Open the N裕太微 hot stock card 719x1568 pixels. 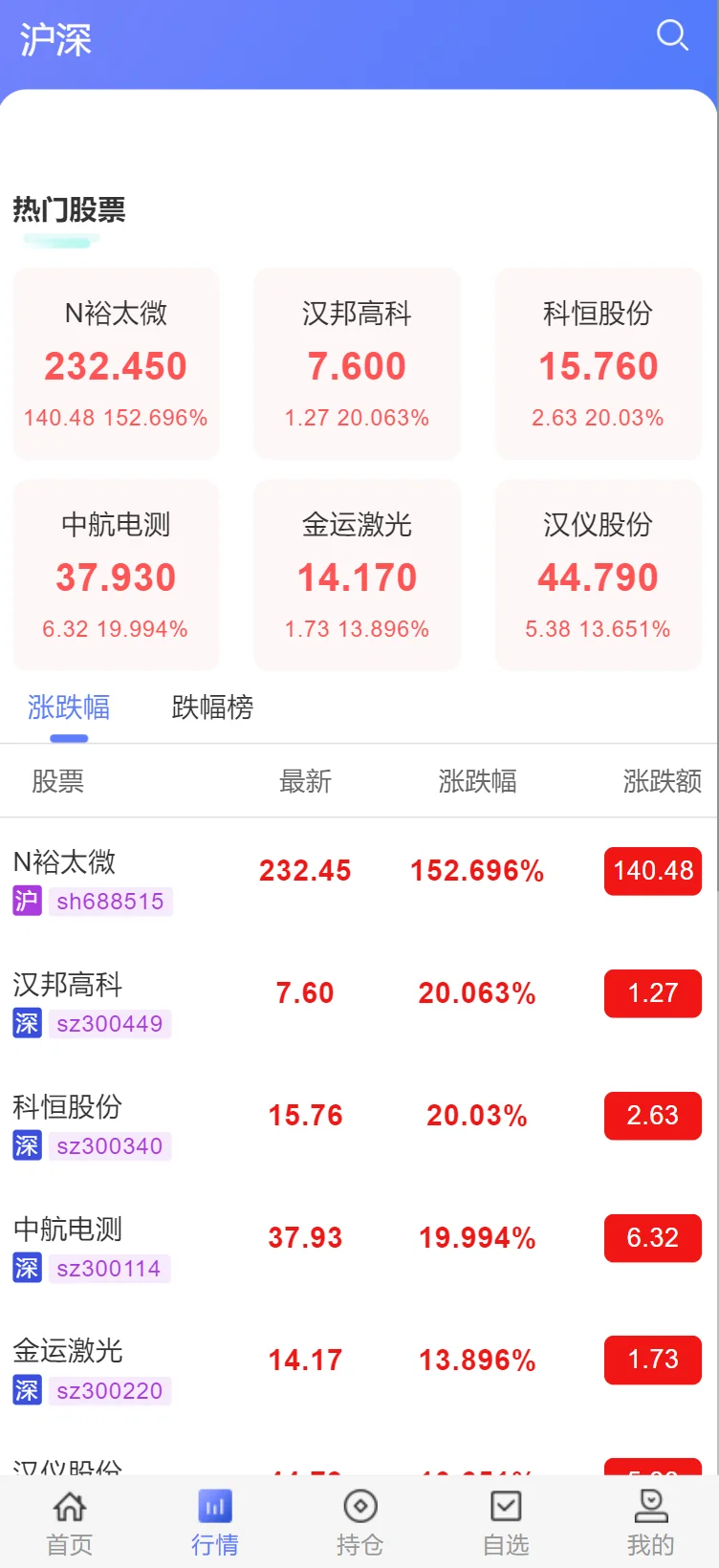point(116,364)
